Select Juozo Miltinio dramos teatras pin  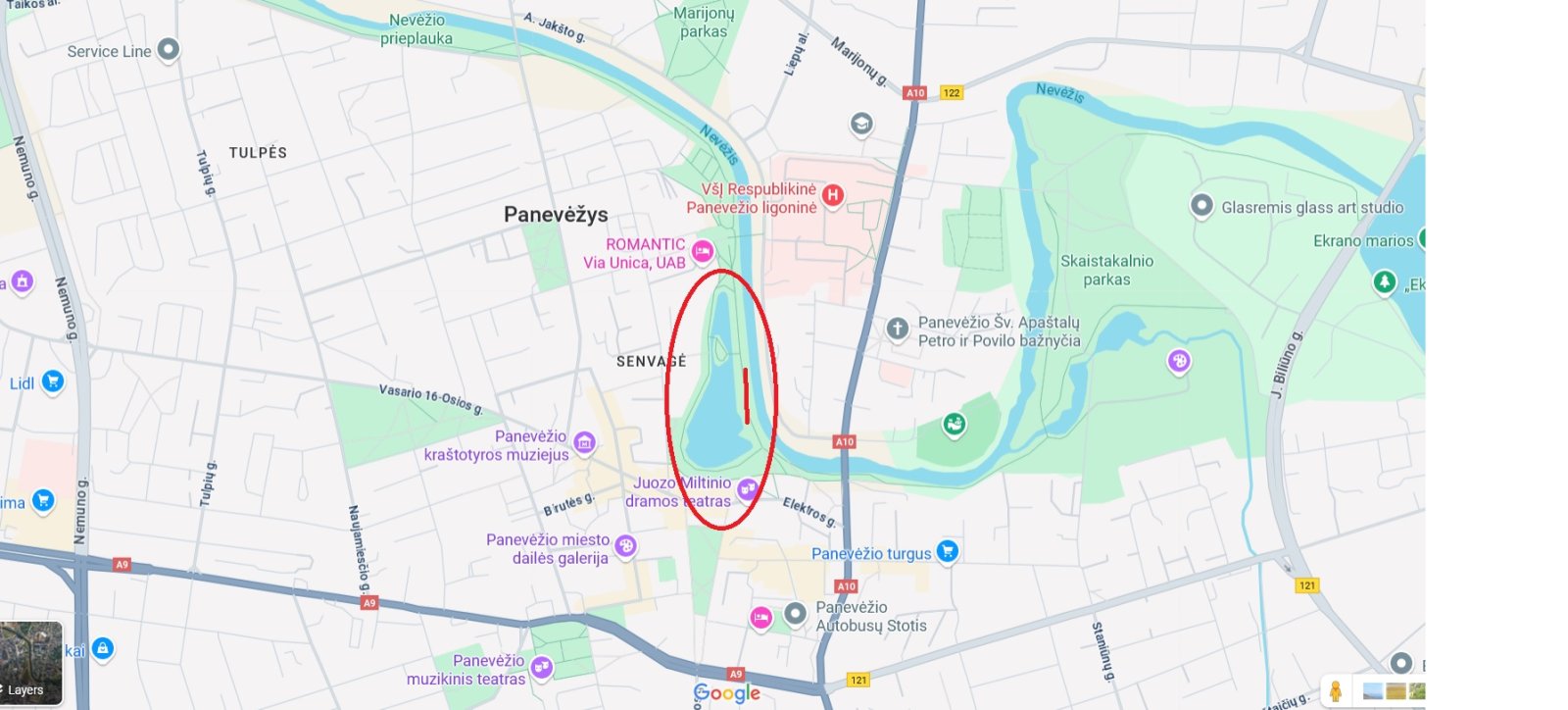748,488
